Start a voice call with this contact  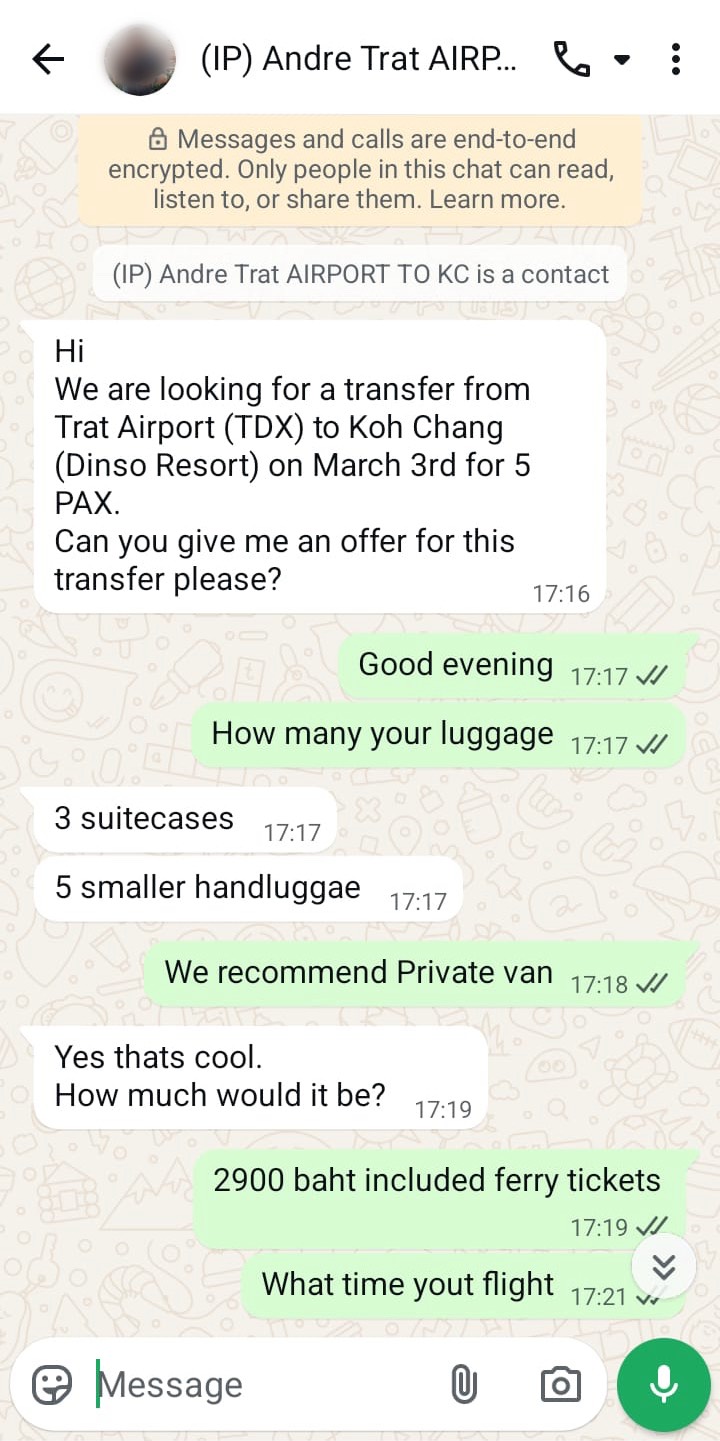click(x=572, y=60)
